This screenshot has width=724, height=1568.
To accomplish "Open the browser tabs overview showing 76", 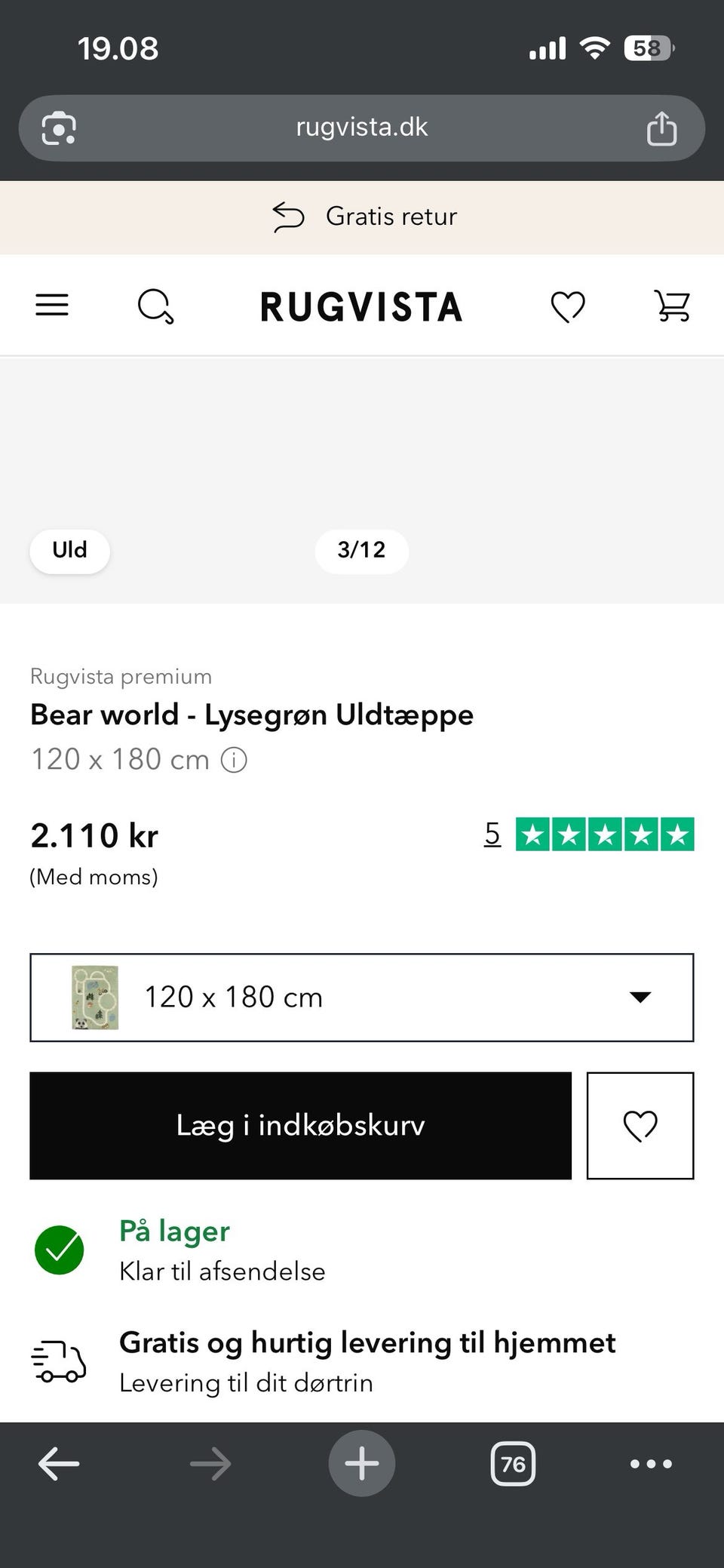I will [513, 1462].
